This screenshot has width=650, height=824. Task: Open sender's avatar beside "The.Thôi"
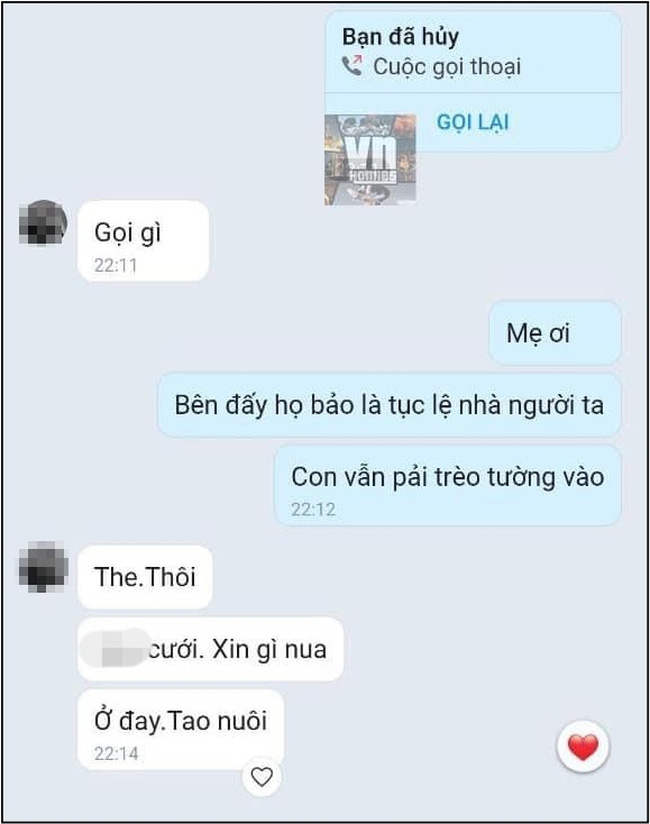pos(43,568)
